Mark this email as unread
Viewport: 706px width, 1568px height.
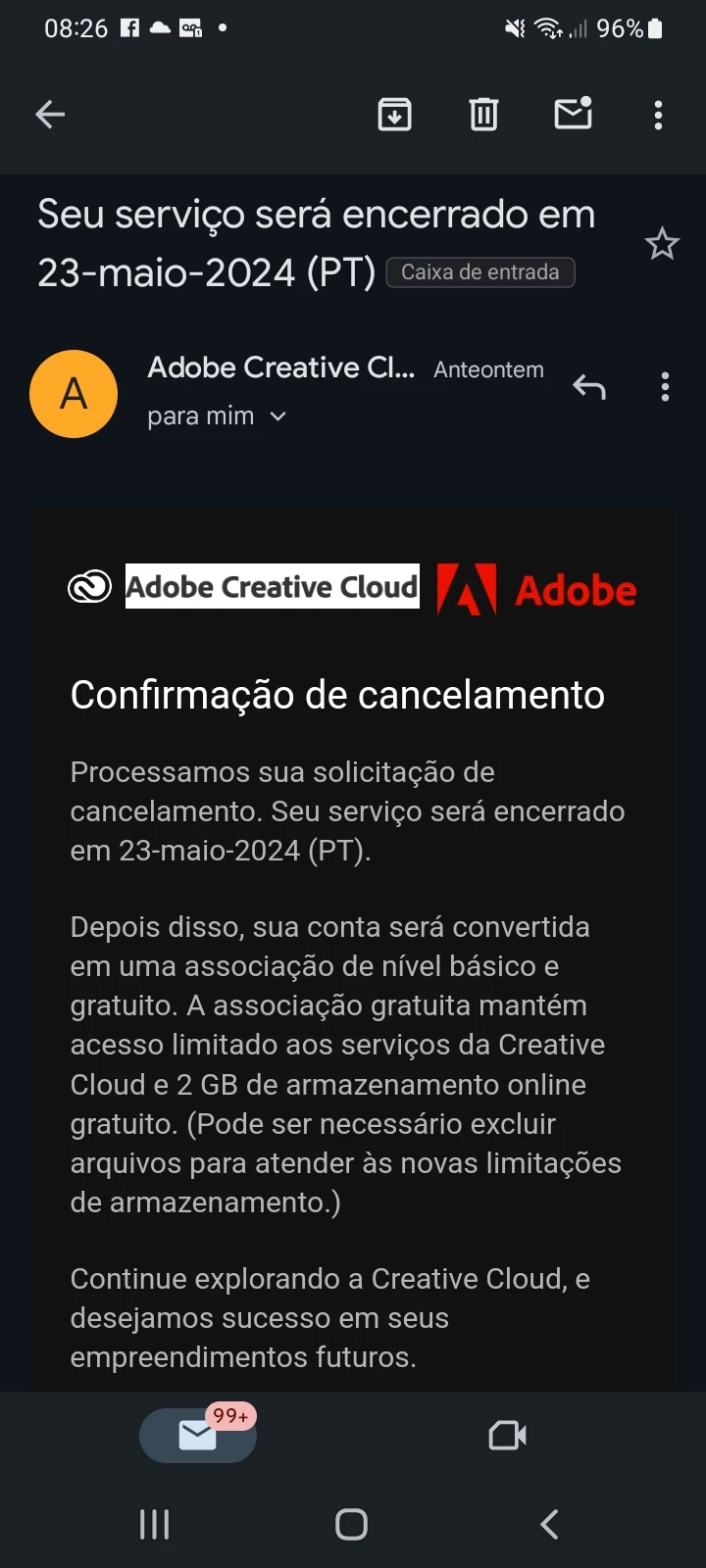click(573, 115)
